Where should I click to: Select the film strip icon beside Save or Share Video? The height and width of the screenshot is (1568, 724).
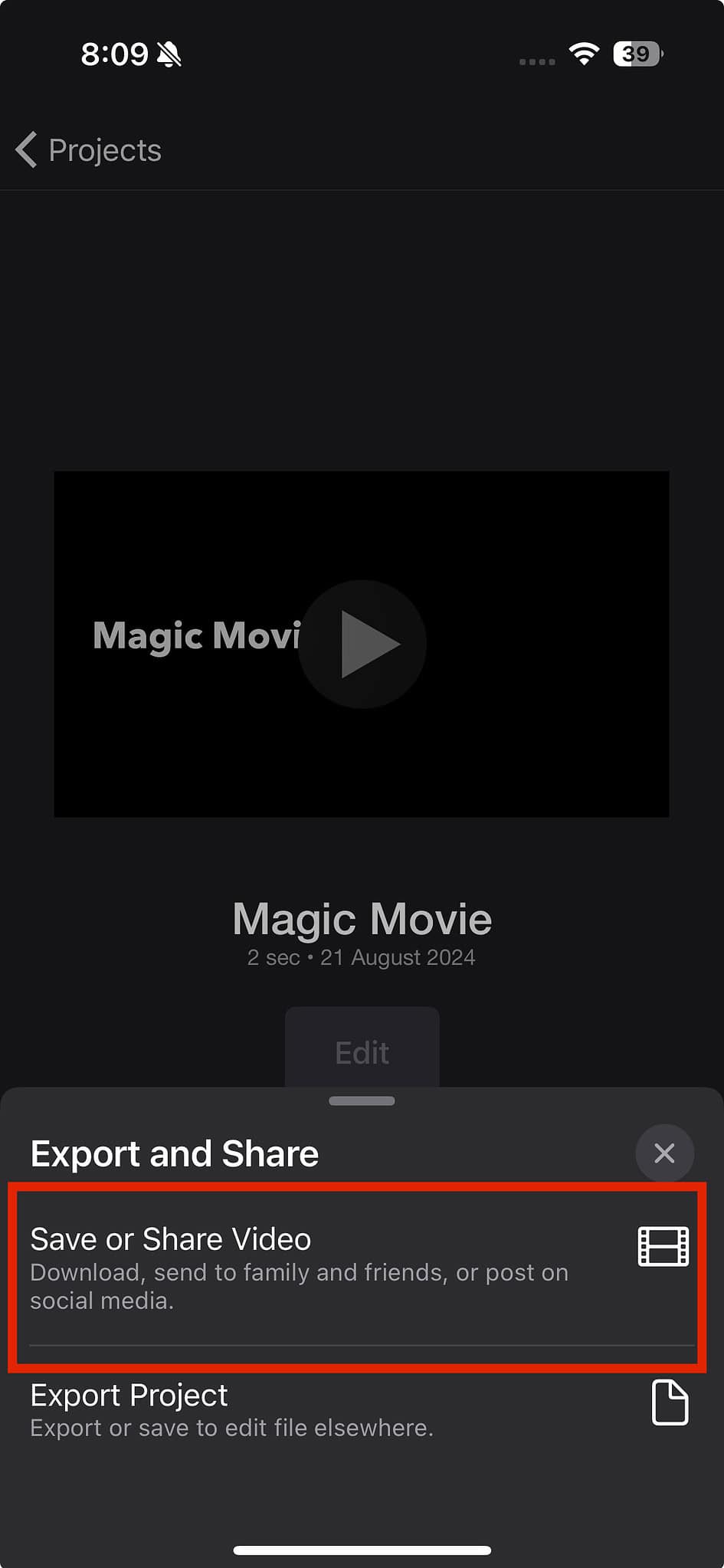click(x=663, y=1246)
